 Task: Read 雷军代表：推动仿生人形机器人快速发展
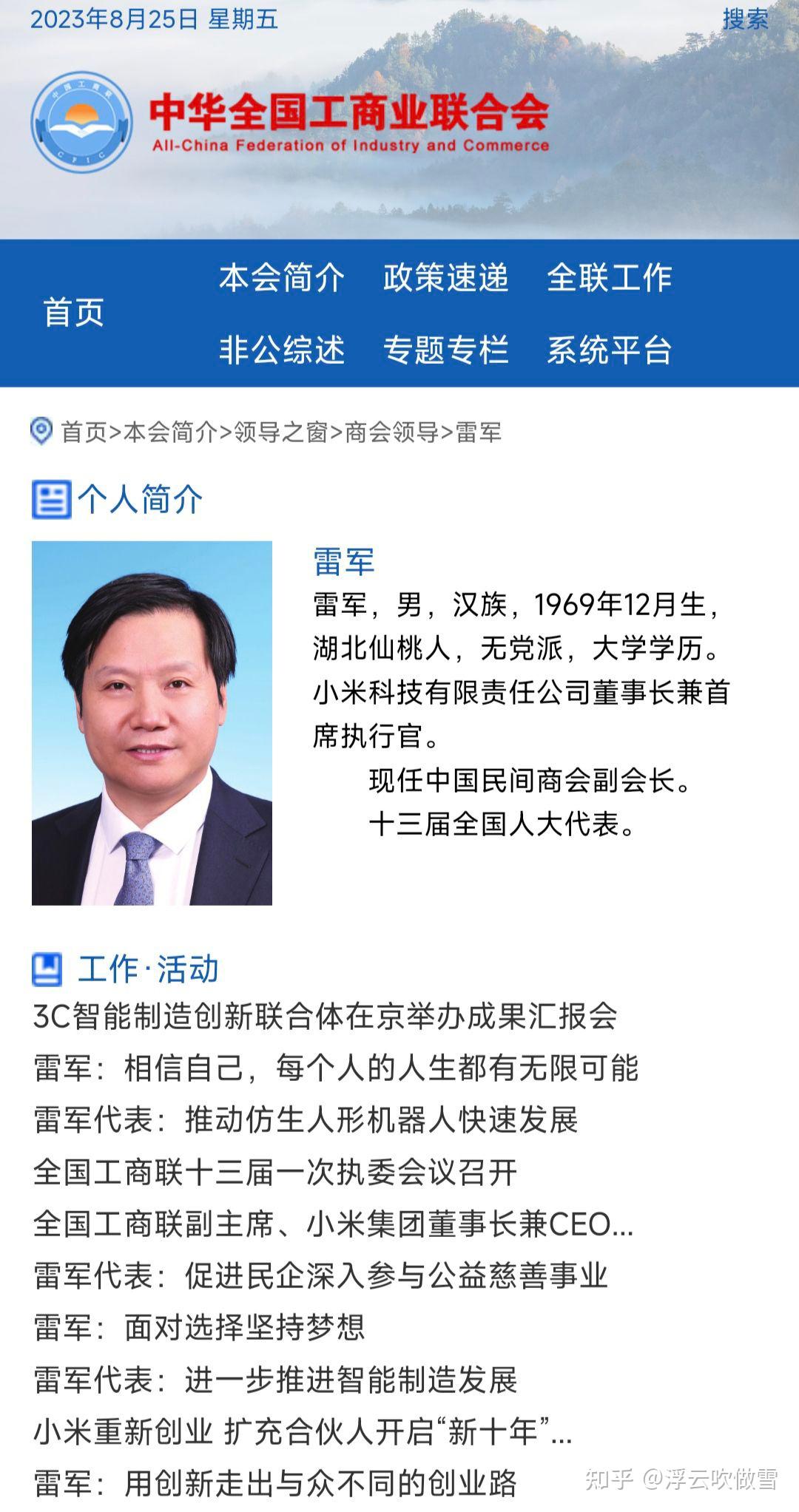click(306, 1120)
